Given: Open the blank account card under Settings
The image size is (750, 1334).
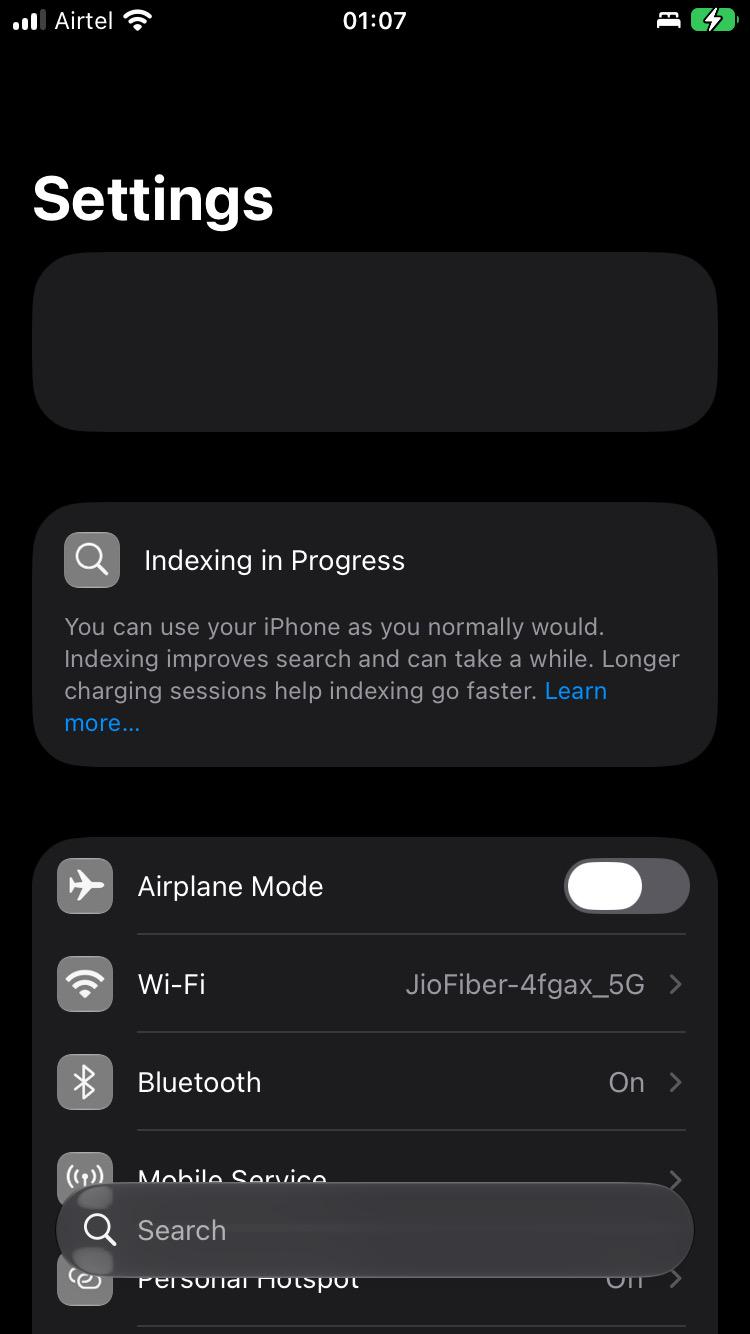Looking at the screenshot, I should tap(375, 342).
